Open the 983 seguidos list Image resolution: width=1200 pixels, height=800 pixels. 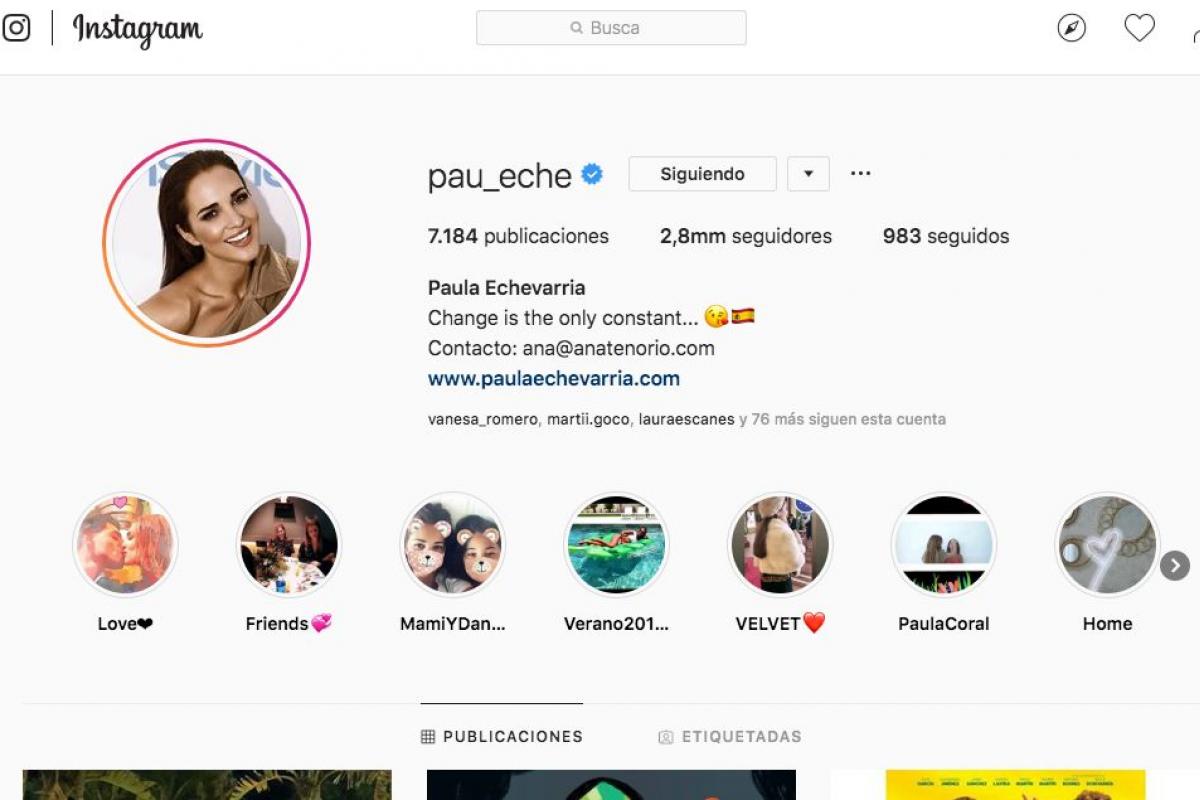[945, 236]
